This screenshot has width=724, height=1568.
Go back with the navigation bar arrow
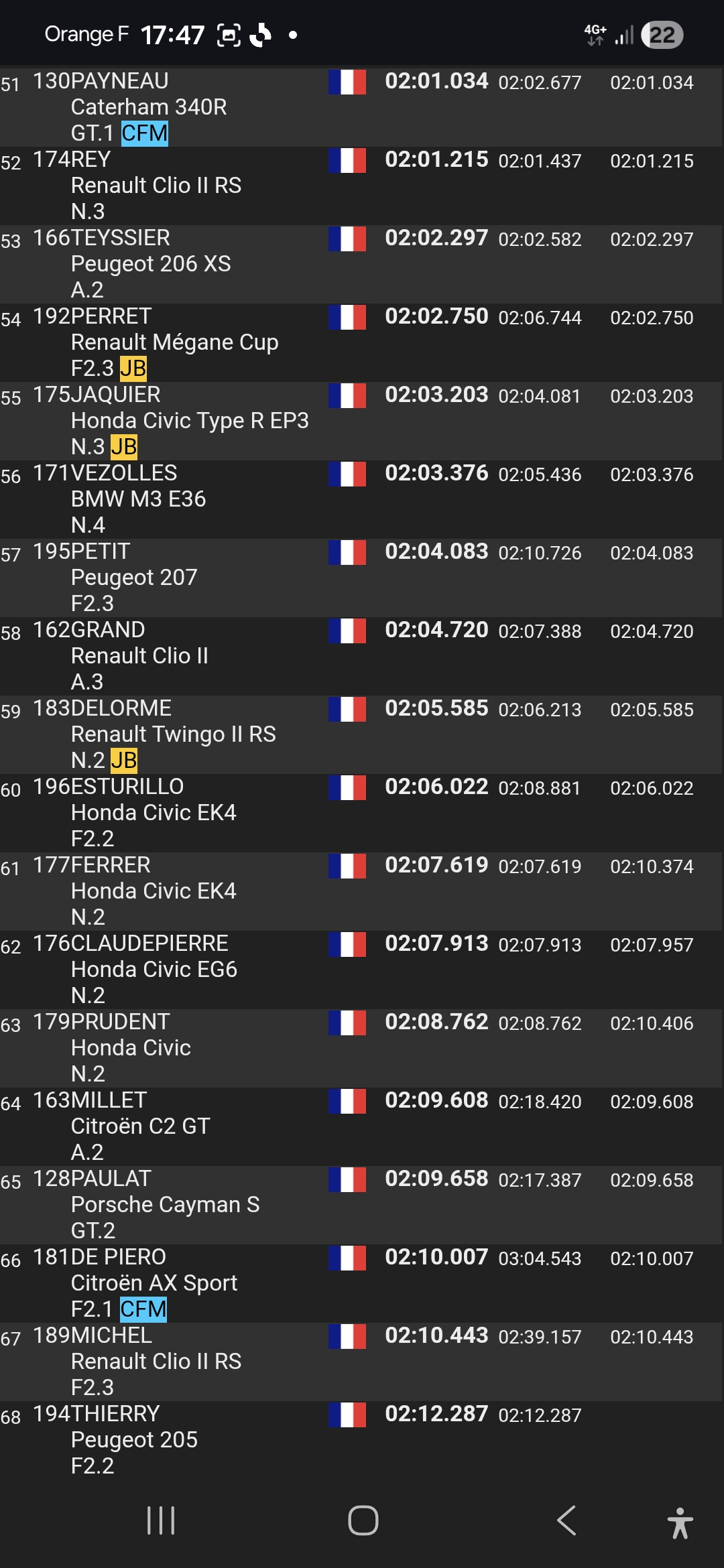click(x=566, y=1520)
